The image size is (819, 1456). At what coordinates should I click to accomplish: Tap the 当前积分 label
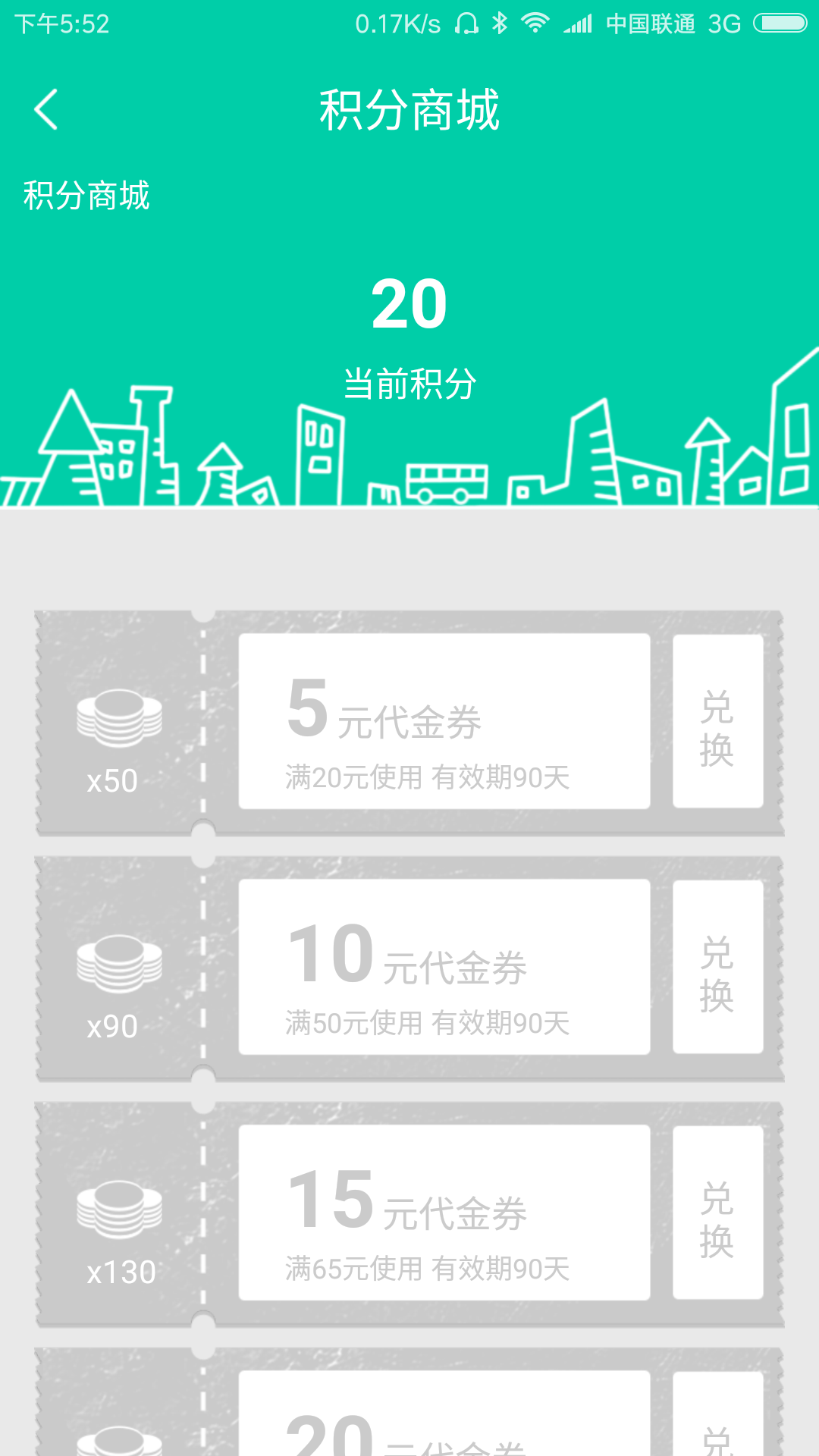(x=409, y=383)
